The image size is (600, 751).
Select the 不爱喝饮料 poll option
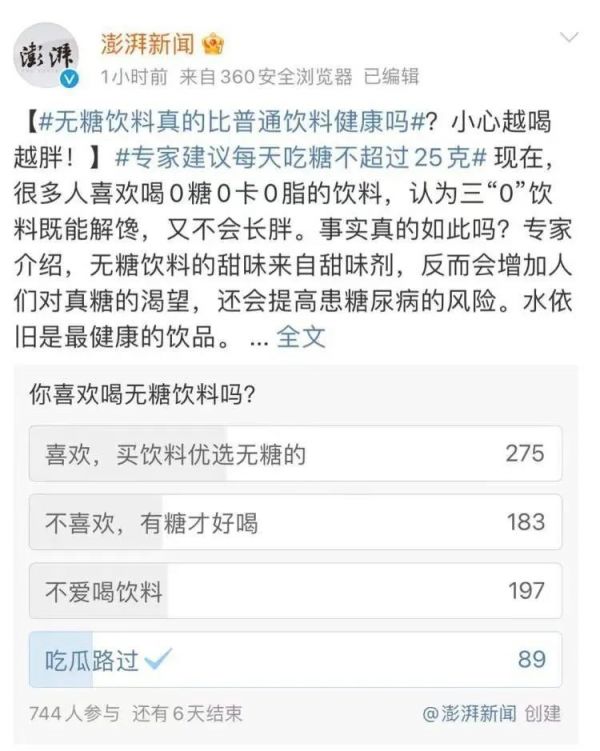click(x=295, y=591)
